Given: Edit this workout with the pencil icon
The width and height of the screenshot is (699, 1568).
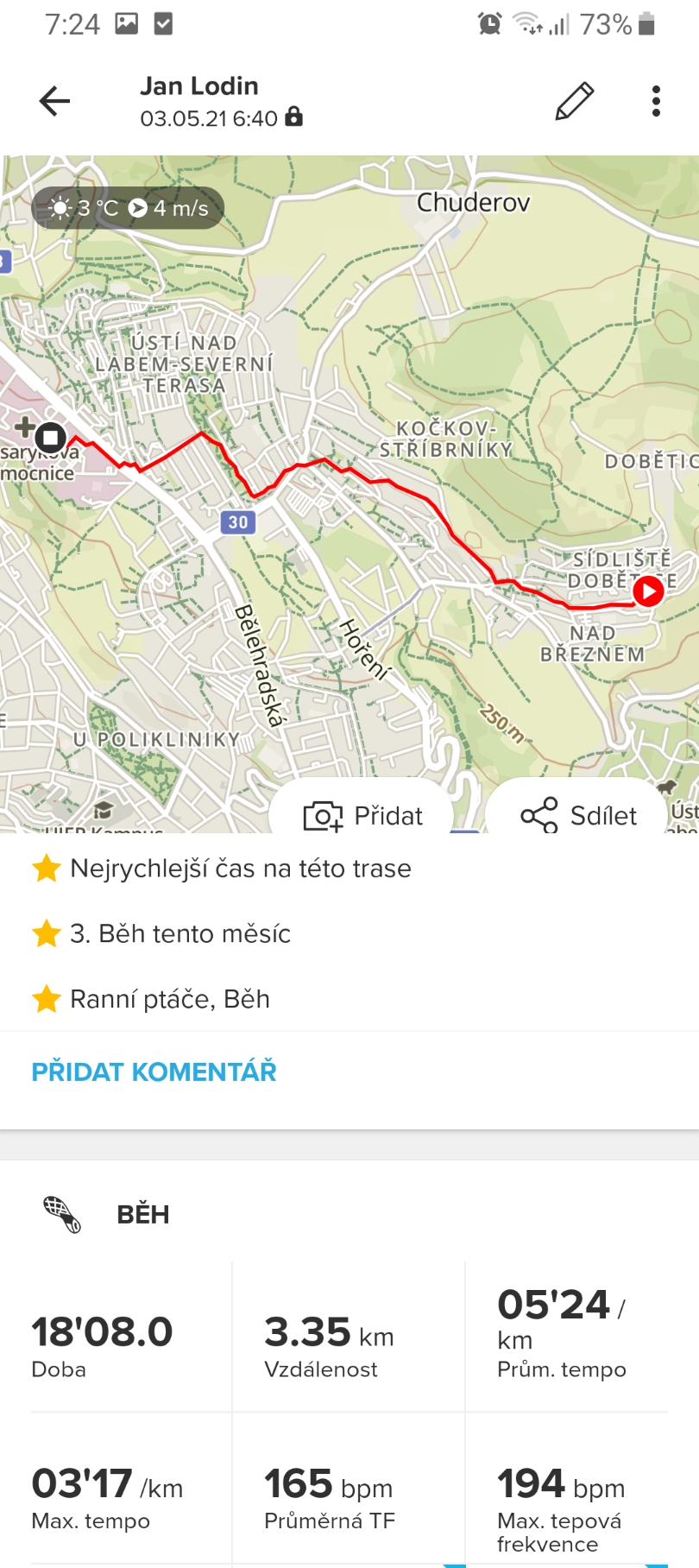Looking at the screenshot, I should point(574,101).
